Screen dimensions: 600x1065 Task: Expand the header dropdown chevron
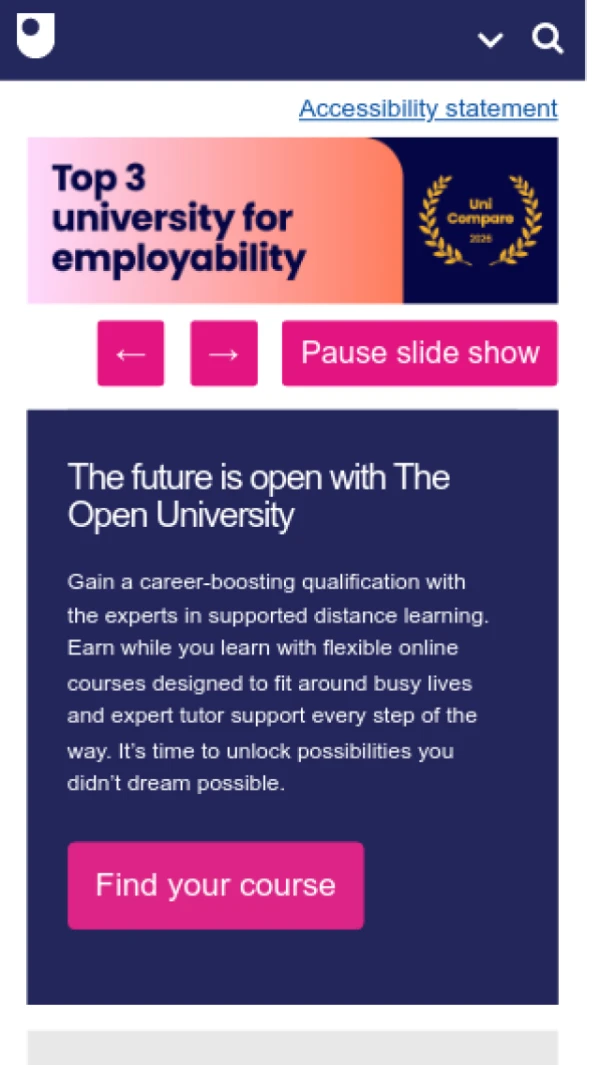[x=490, y=40]
